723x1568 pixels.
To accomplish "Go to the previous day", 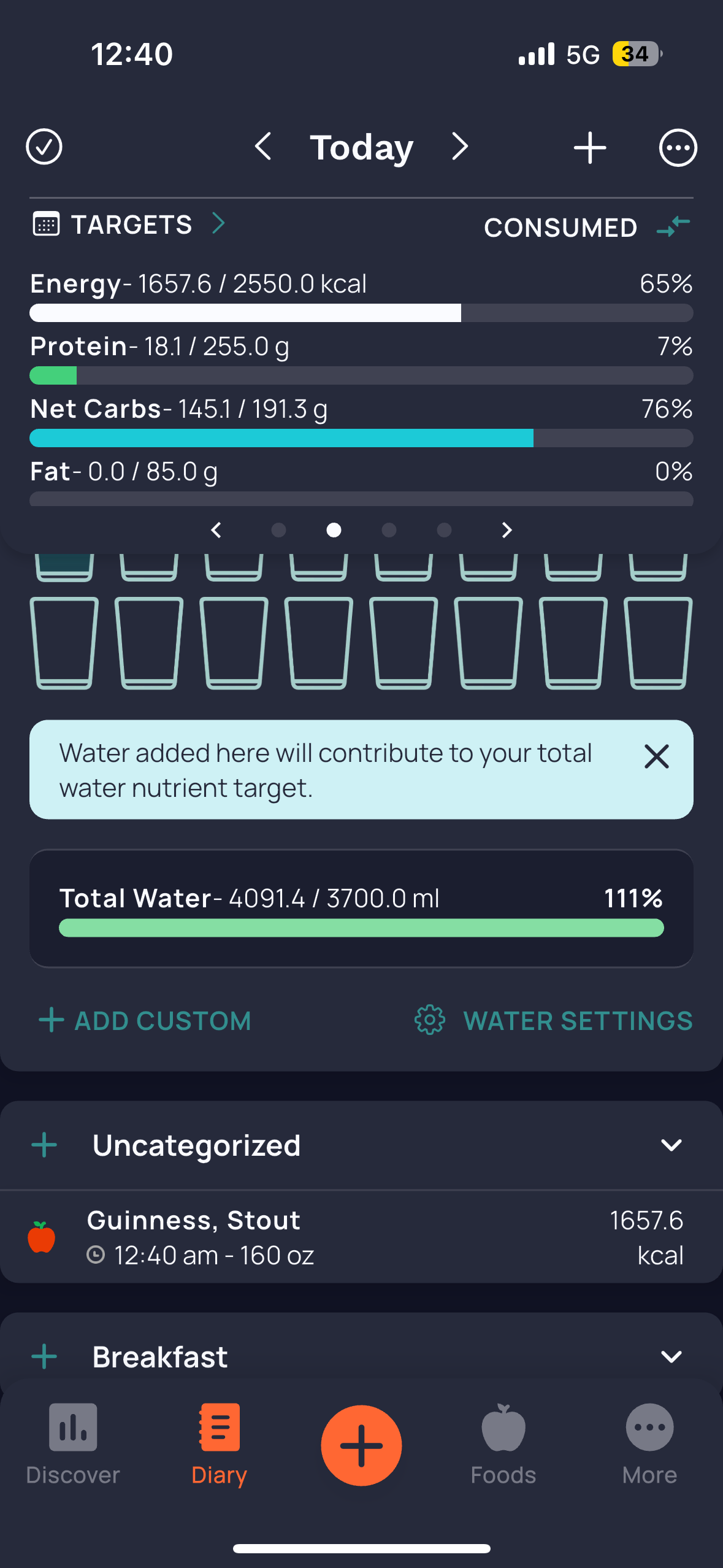I will pos(263,147).
